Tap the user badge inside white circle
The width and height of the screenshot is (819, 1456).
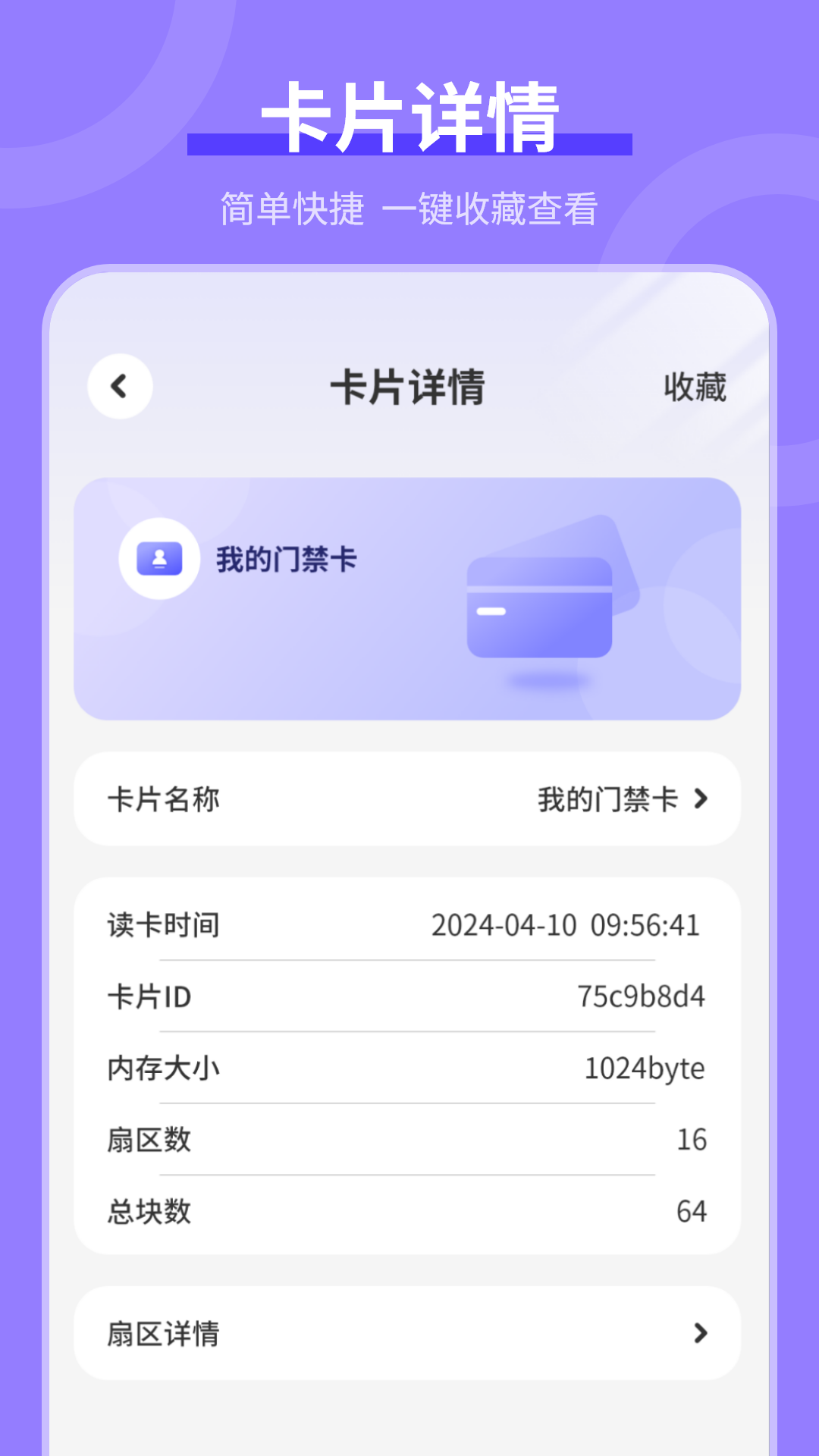coord(160,559)
